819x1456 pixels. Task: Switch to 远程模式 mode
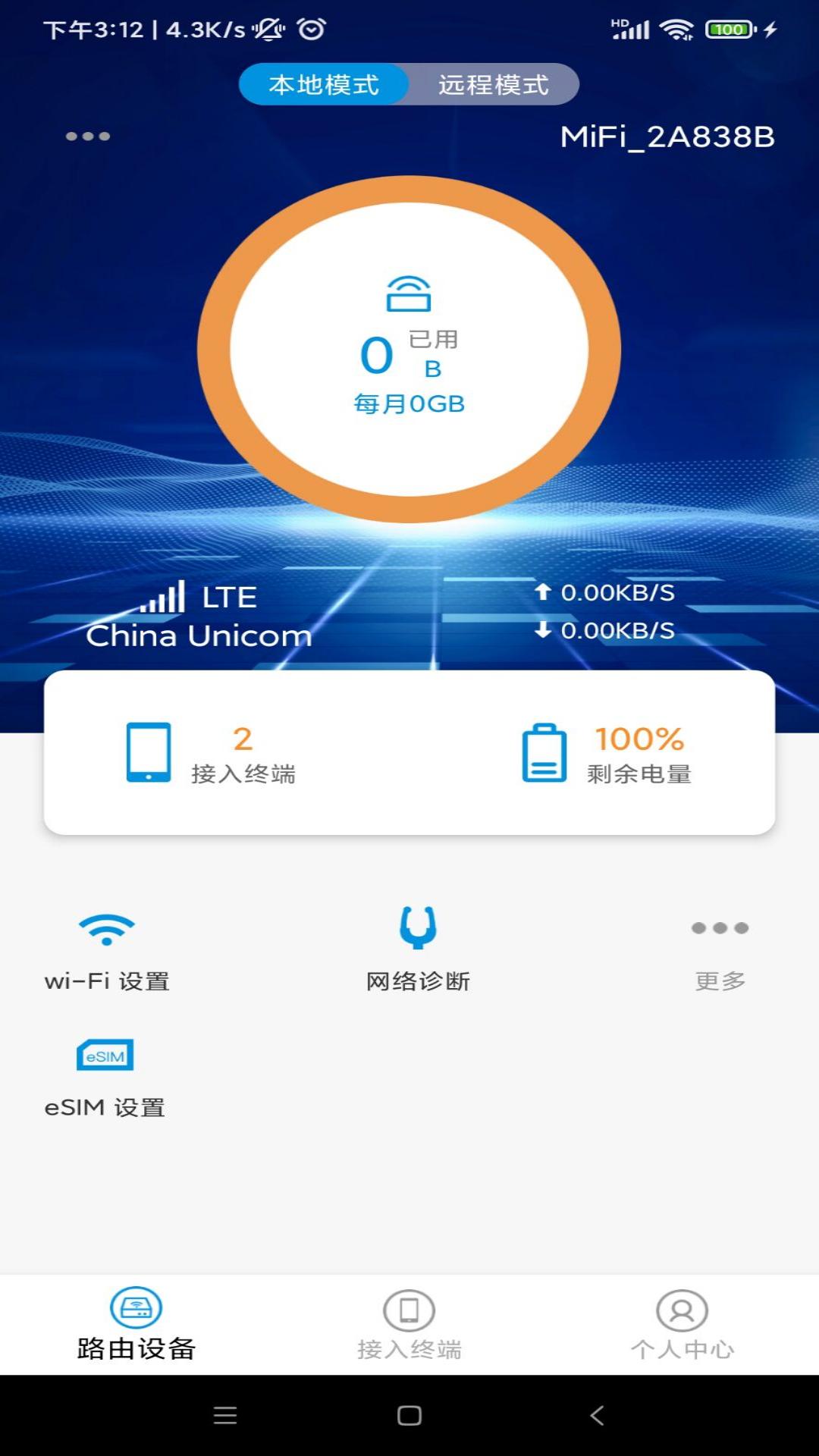pyautogui.click(x=493, y=84)
